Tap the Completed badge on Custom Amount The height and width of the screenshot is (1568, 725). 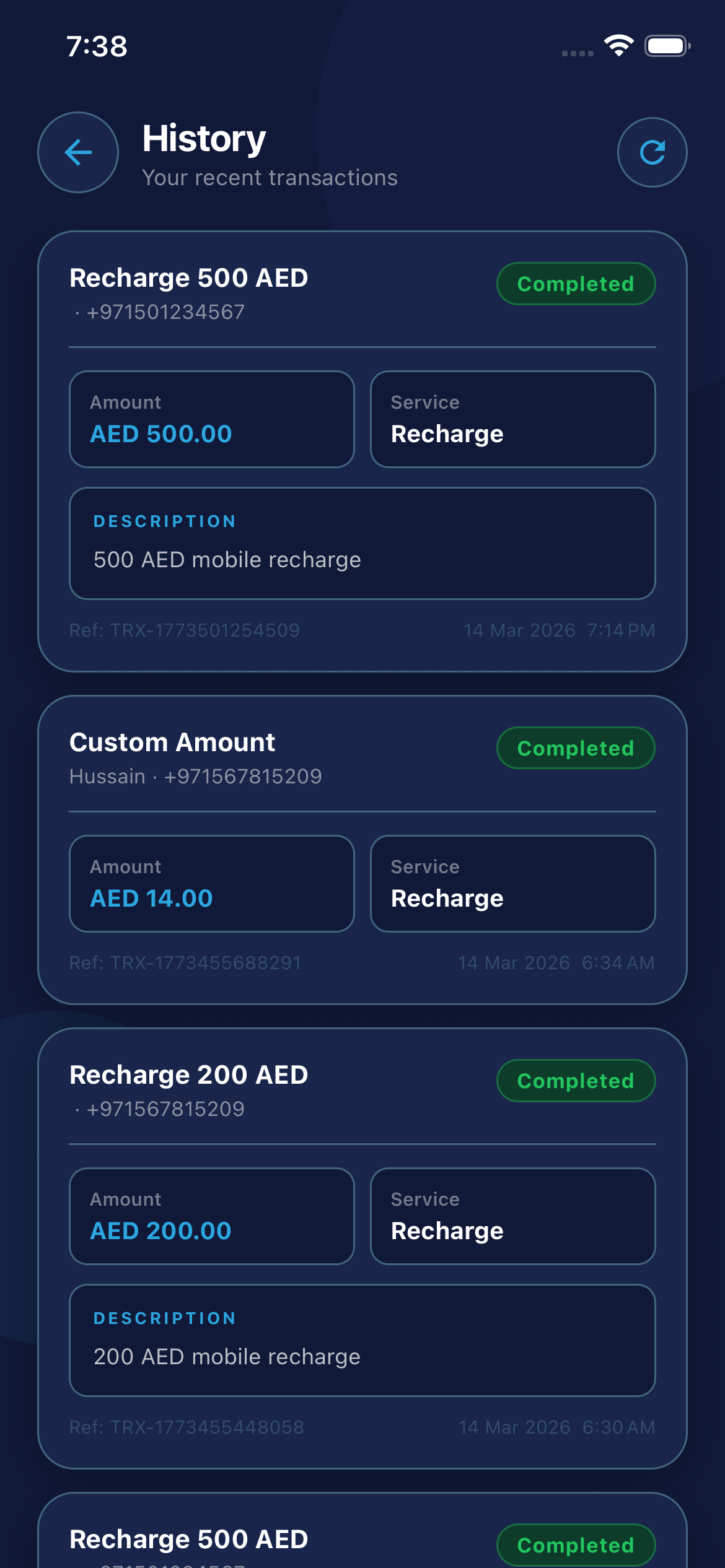[x=575, y=748]
